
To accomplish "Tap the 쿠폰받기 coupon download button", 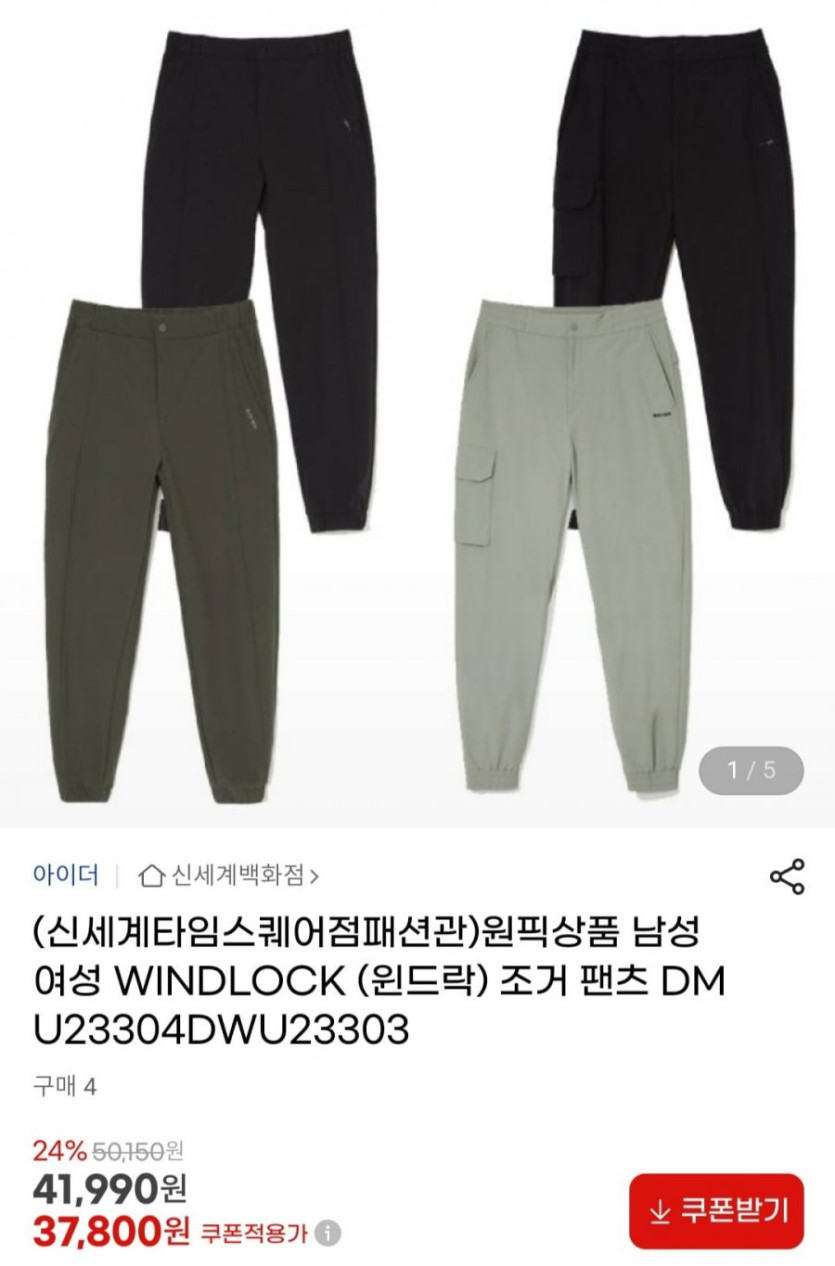I will click(716, 1211).
